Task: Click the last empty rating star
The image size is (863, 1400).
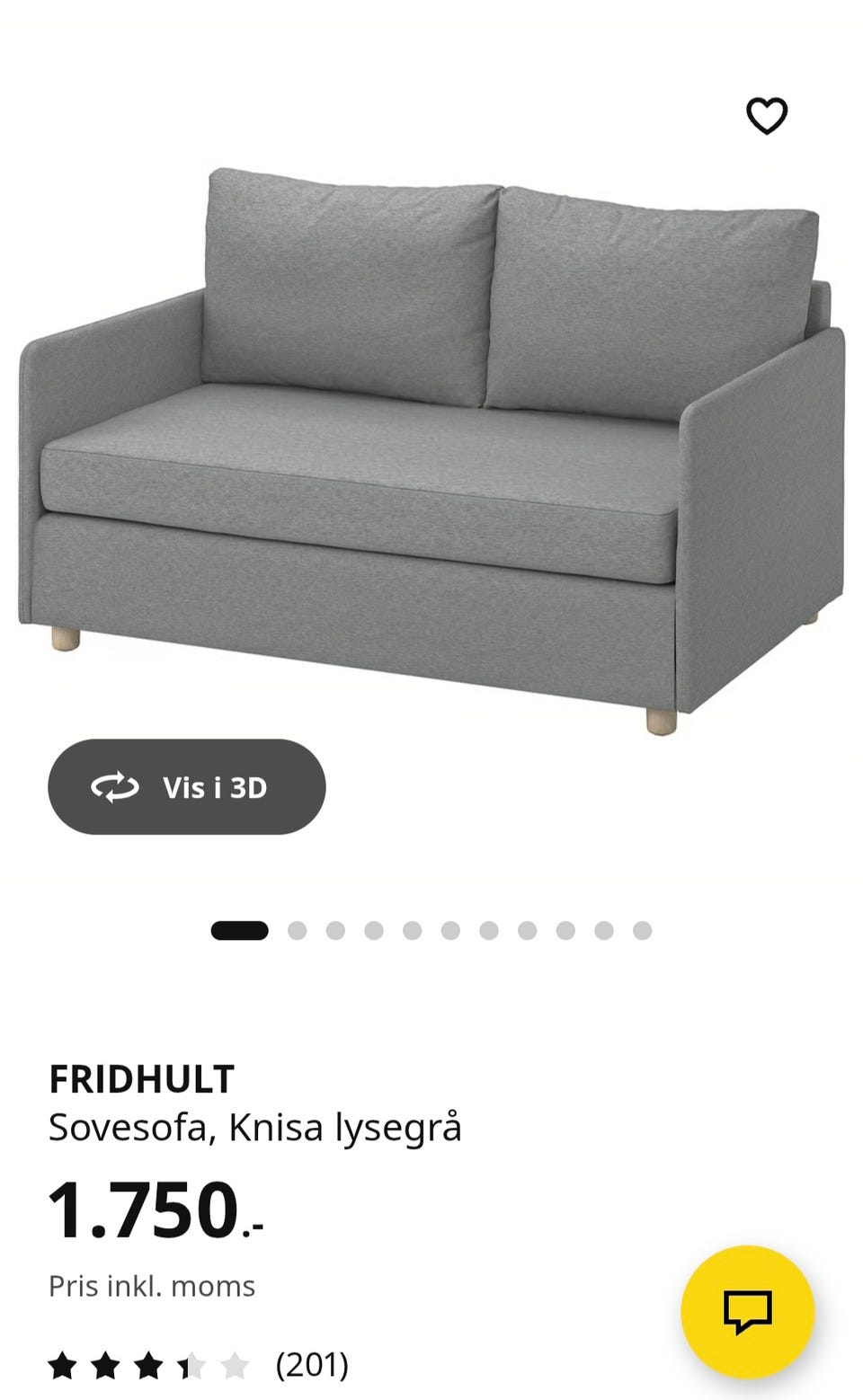Action: (x=236, y=1367)
